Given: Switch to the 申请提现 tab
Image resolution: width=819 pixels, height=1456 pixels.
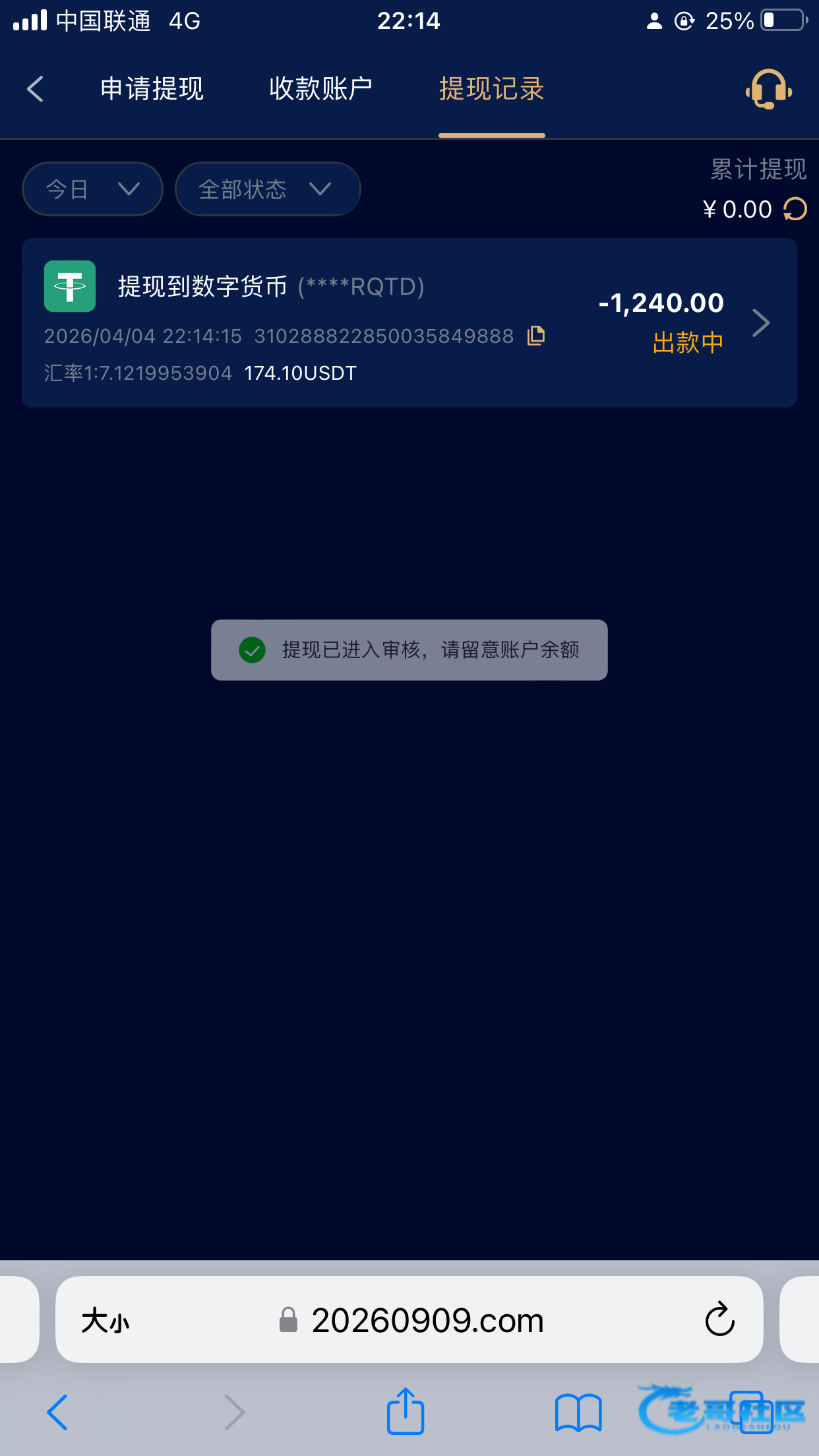Looking at the screenshot, I should coord(152,88).
